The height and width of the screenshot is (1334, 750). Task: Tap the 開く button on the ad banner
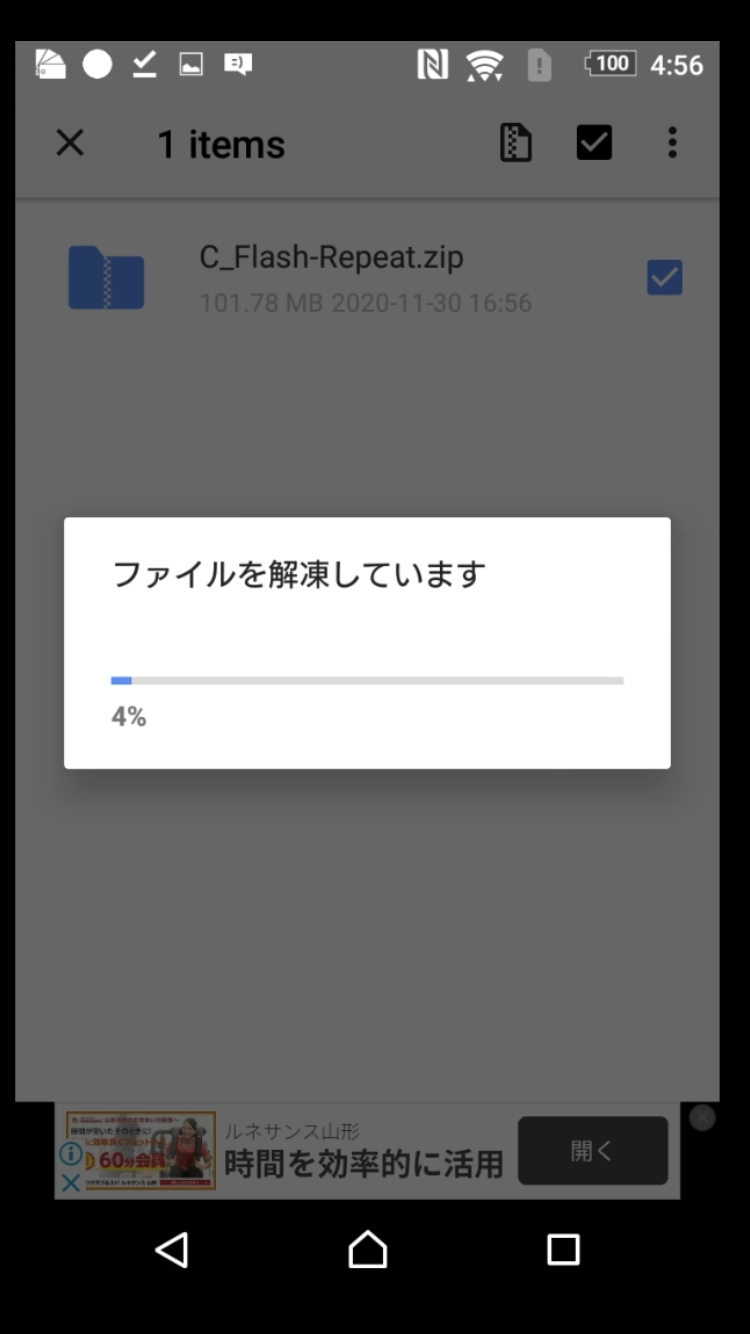(593, 1151)
